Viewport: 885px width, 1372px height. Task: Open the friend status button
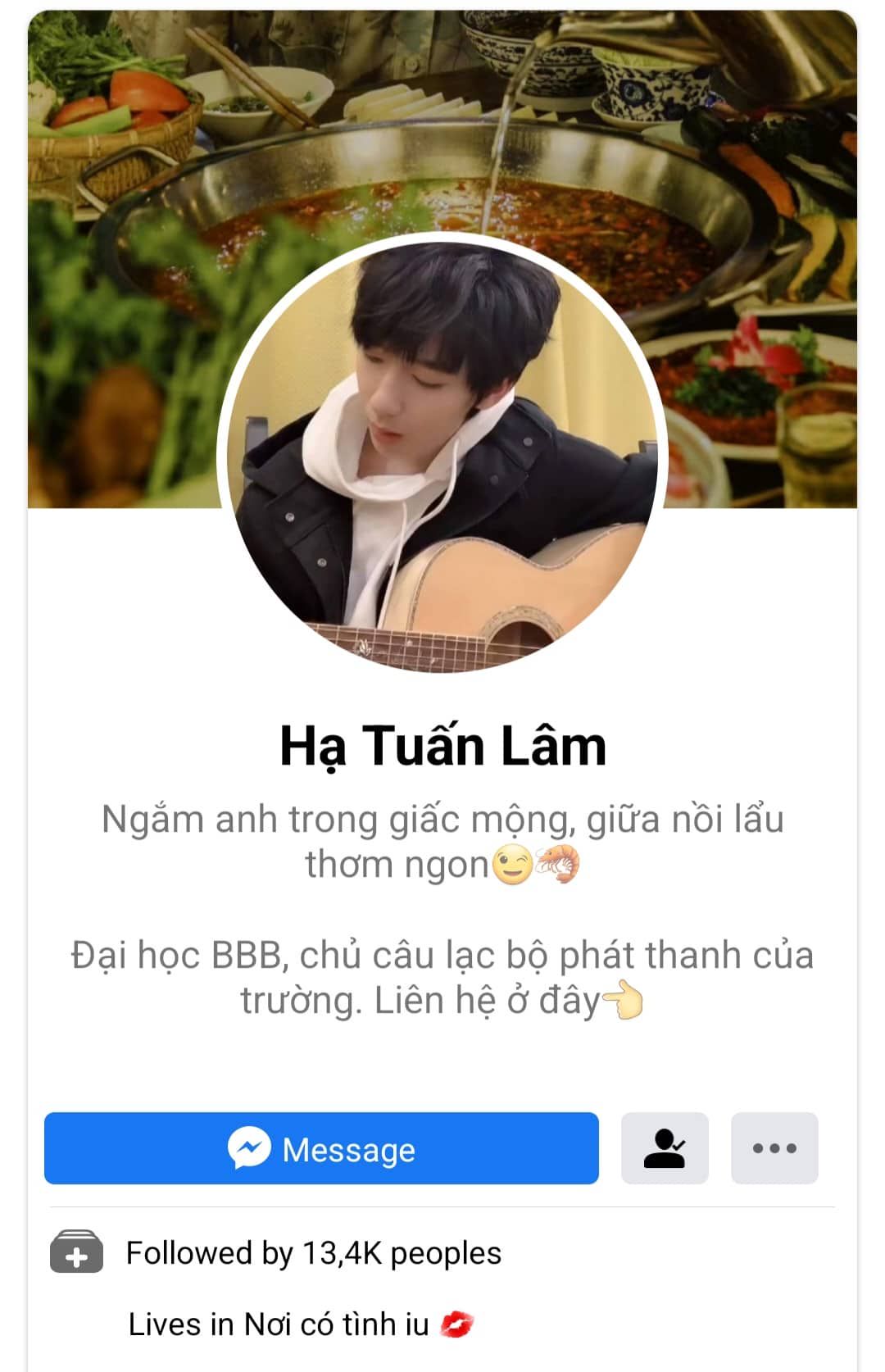pyautogui.click(x=665, y=1148)
